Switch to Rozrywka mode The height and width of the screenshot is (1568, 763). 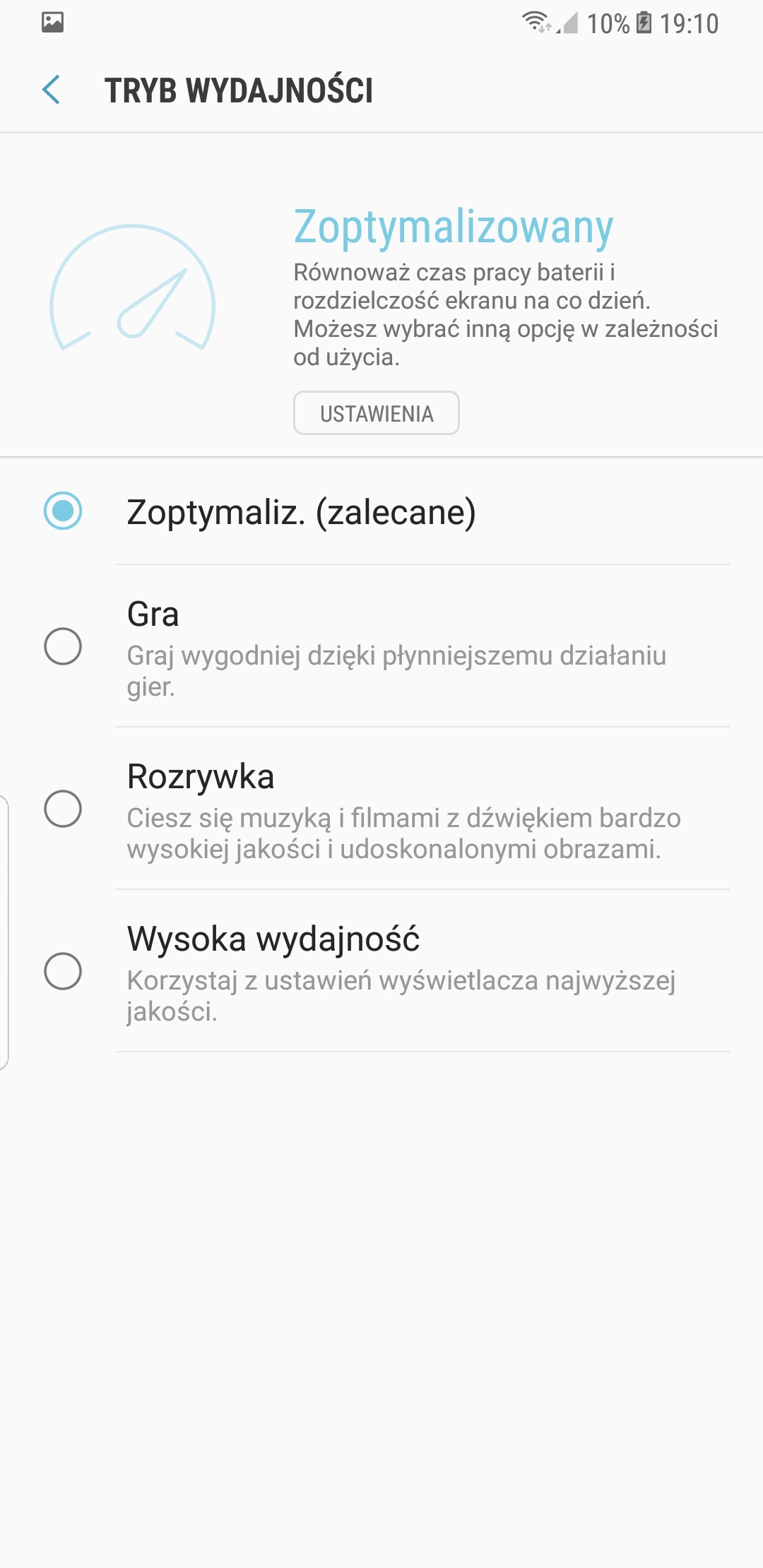click(x=381, y=809)
